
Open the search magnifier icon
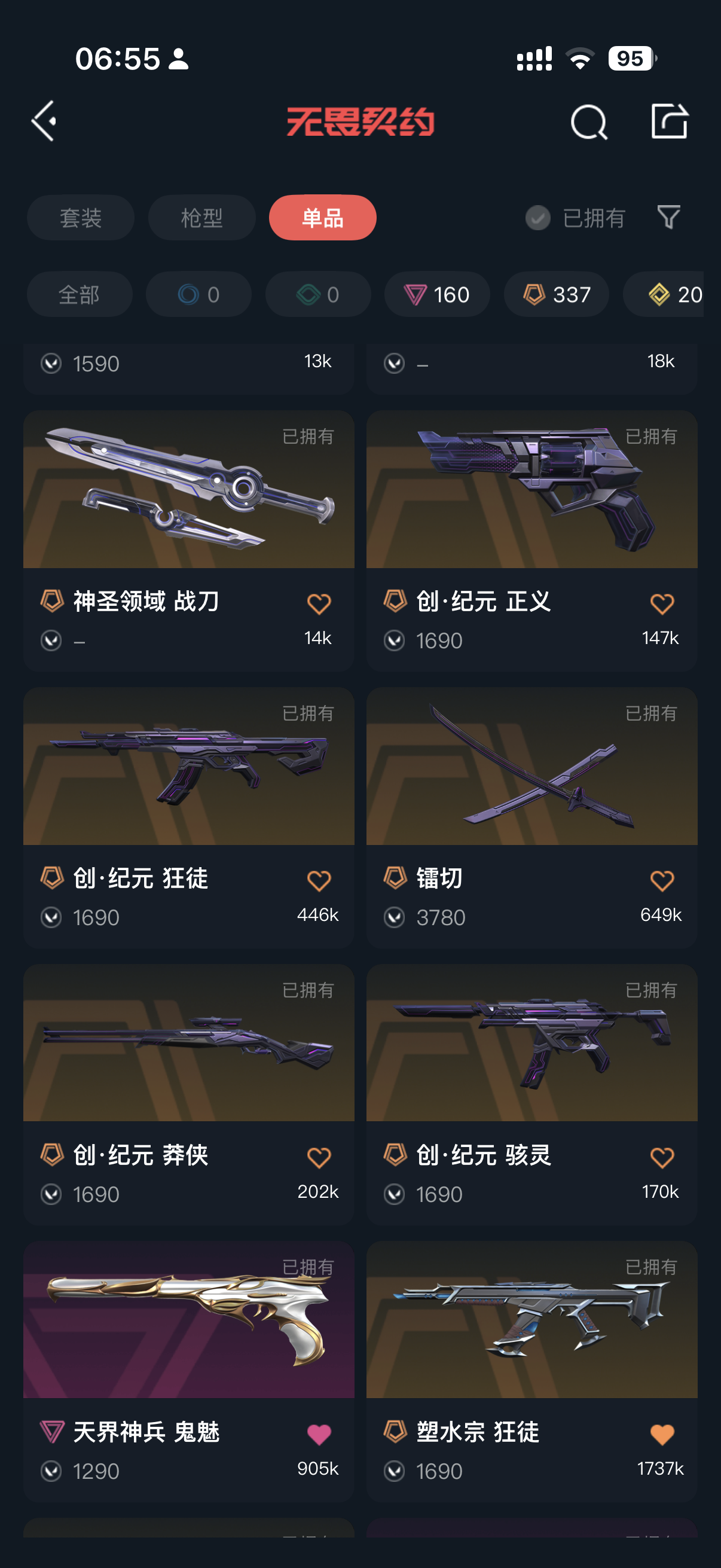[588, 122]
